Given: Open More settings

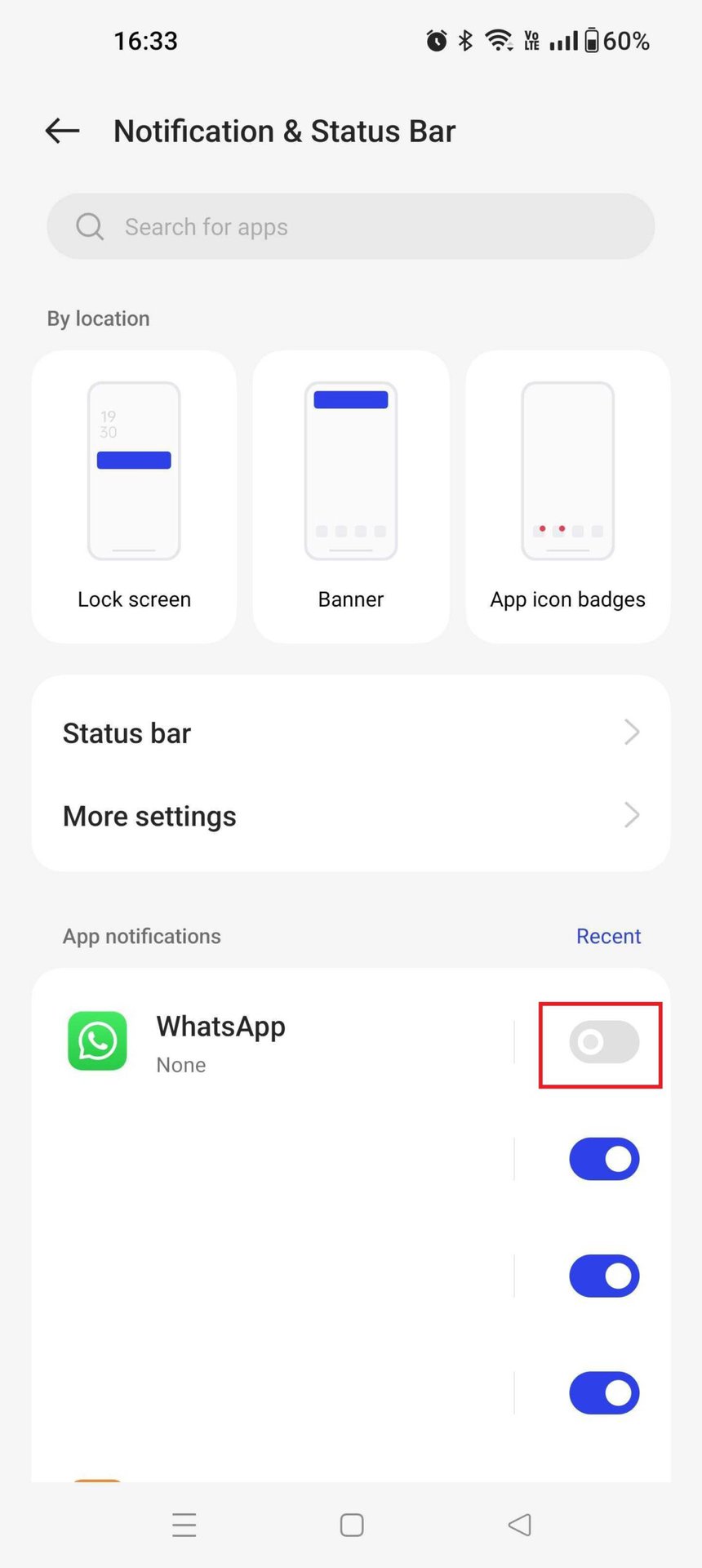Looking at the screenshot, I should point(351,815).
